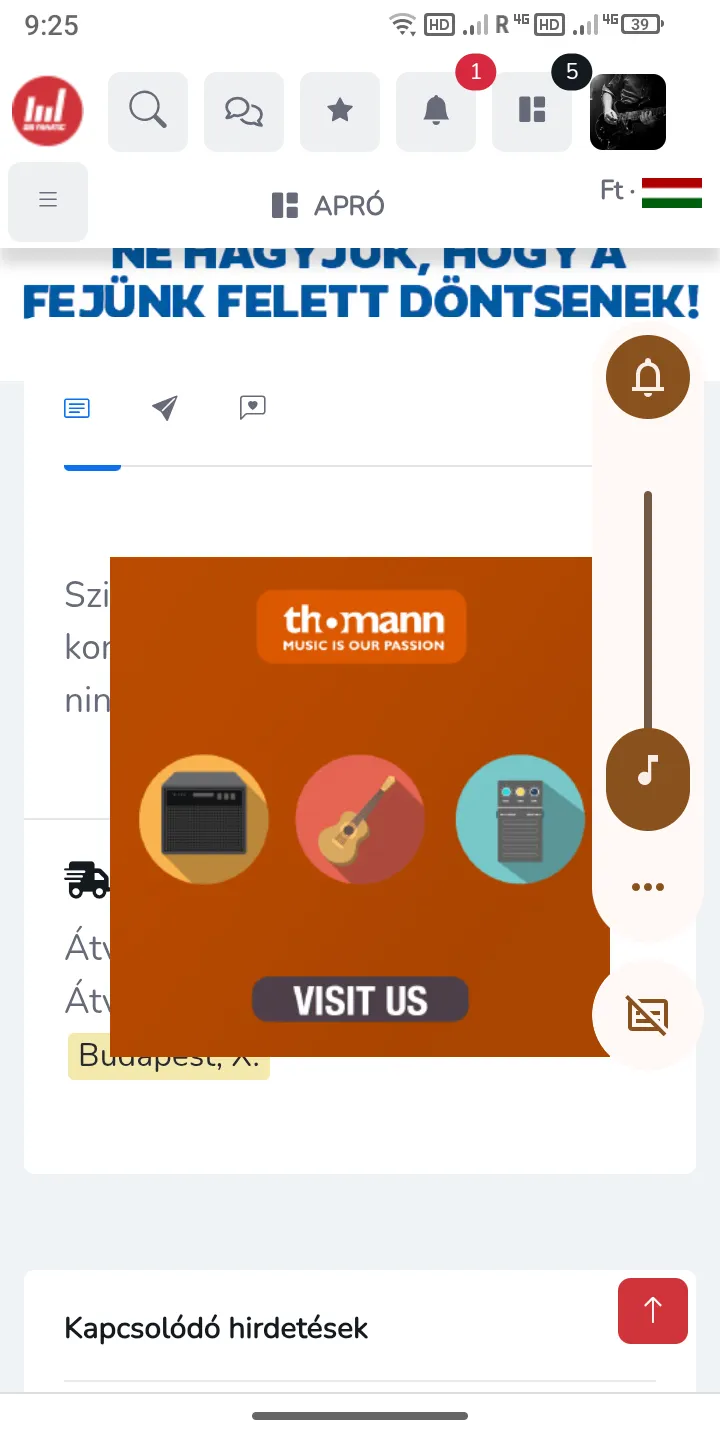The height and width of the screenshot is (1440, 720).
Task: Switch to the heart comment tab
Action: [x=252, y=408]
